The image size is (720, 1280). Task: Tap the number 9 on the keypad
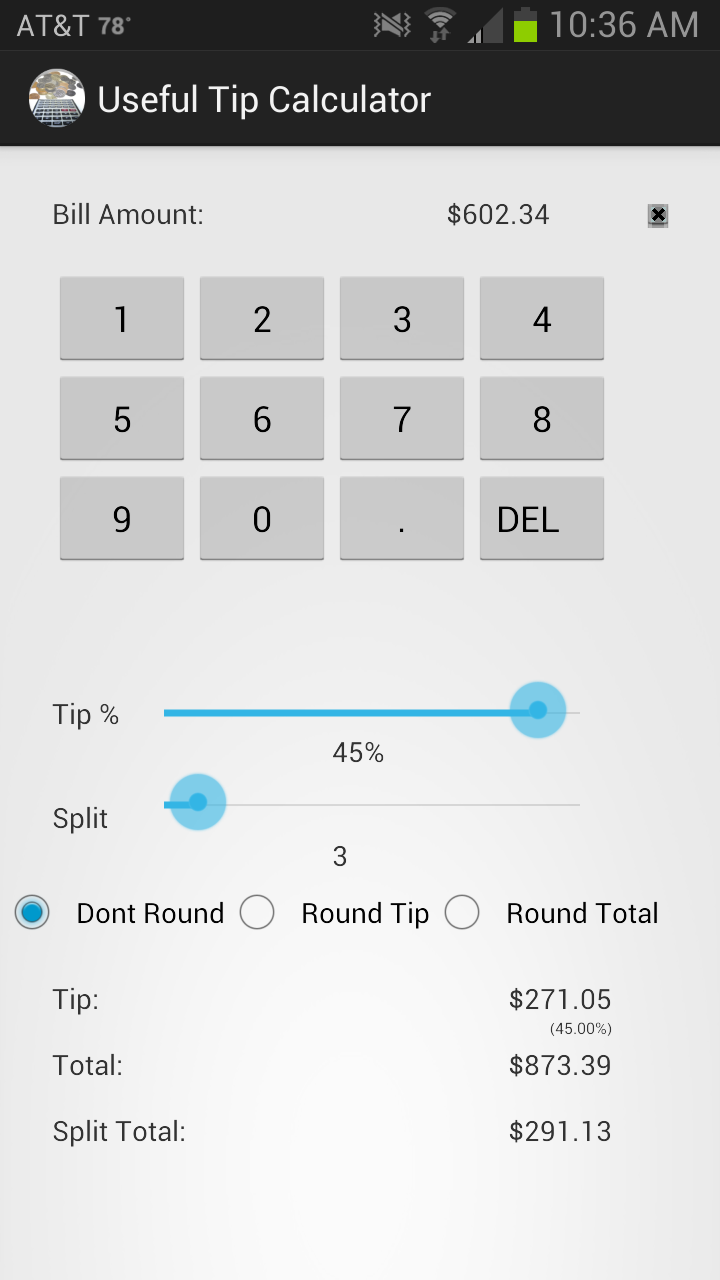click(121, 518)
